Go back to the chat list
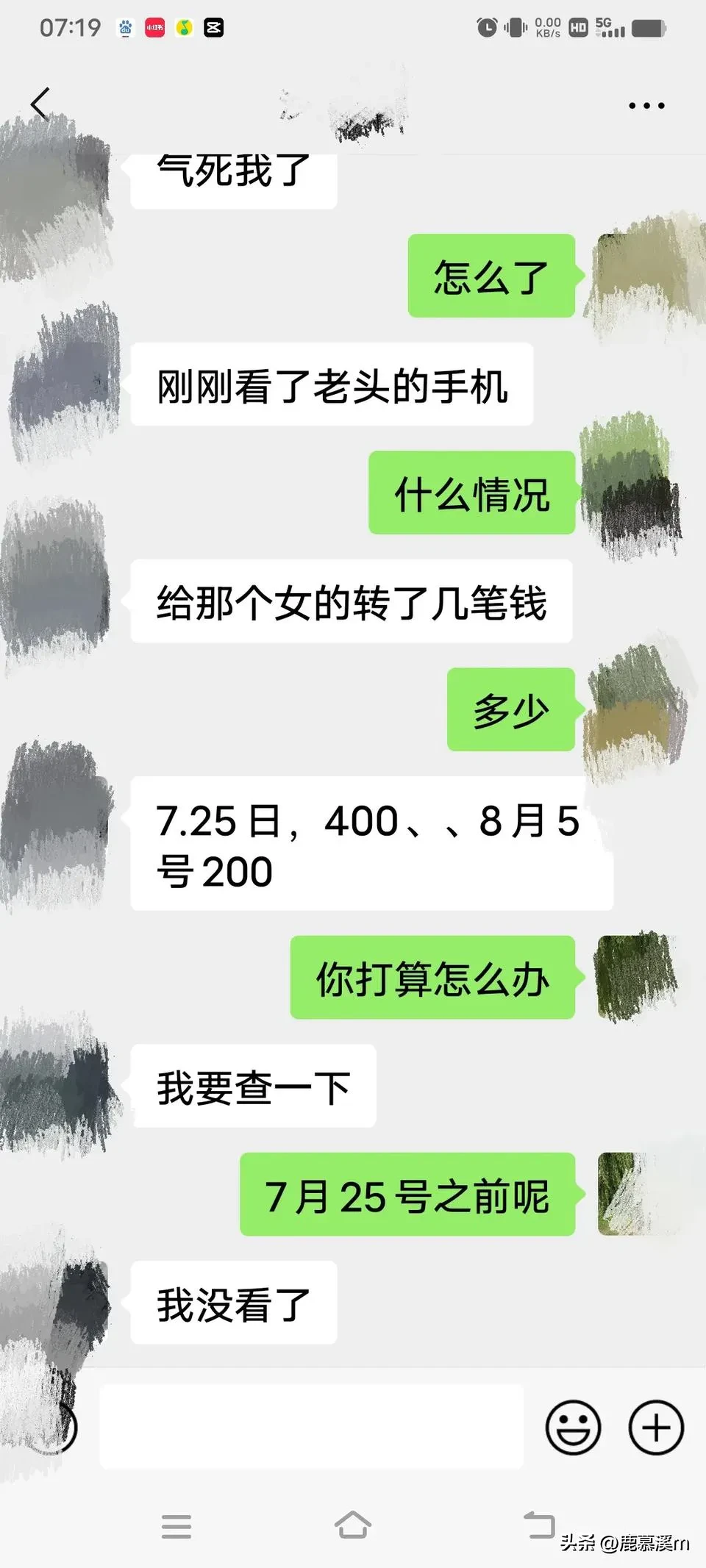The width and height of the screenshot is (706, 1568). coord(40,104)
